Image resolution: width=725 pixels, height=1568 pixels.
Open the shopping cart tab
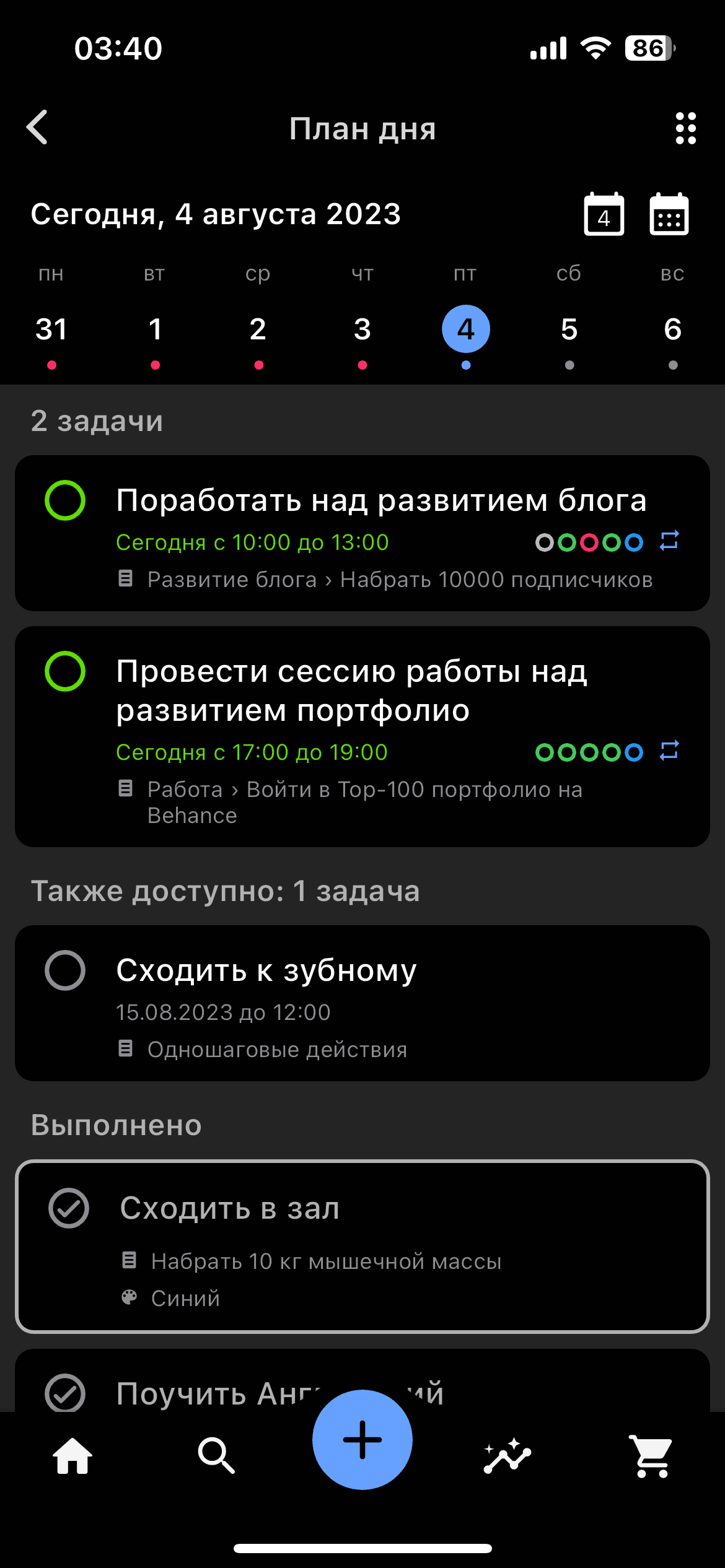(651, 1456)
